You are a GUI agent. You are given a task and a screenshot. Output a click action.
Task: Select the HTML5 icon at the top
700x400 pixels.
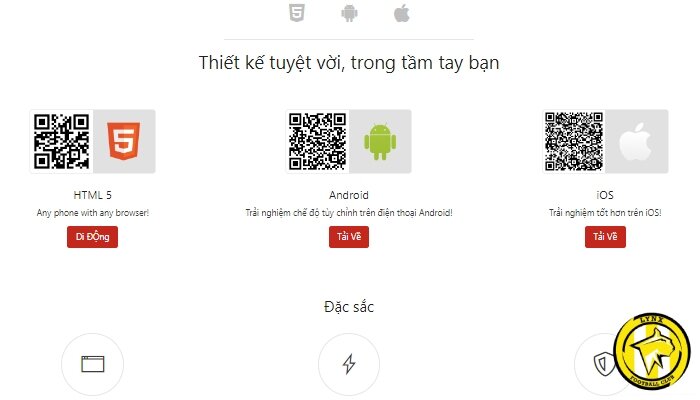296,13
